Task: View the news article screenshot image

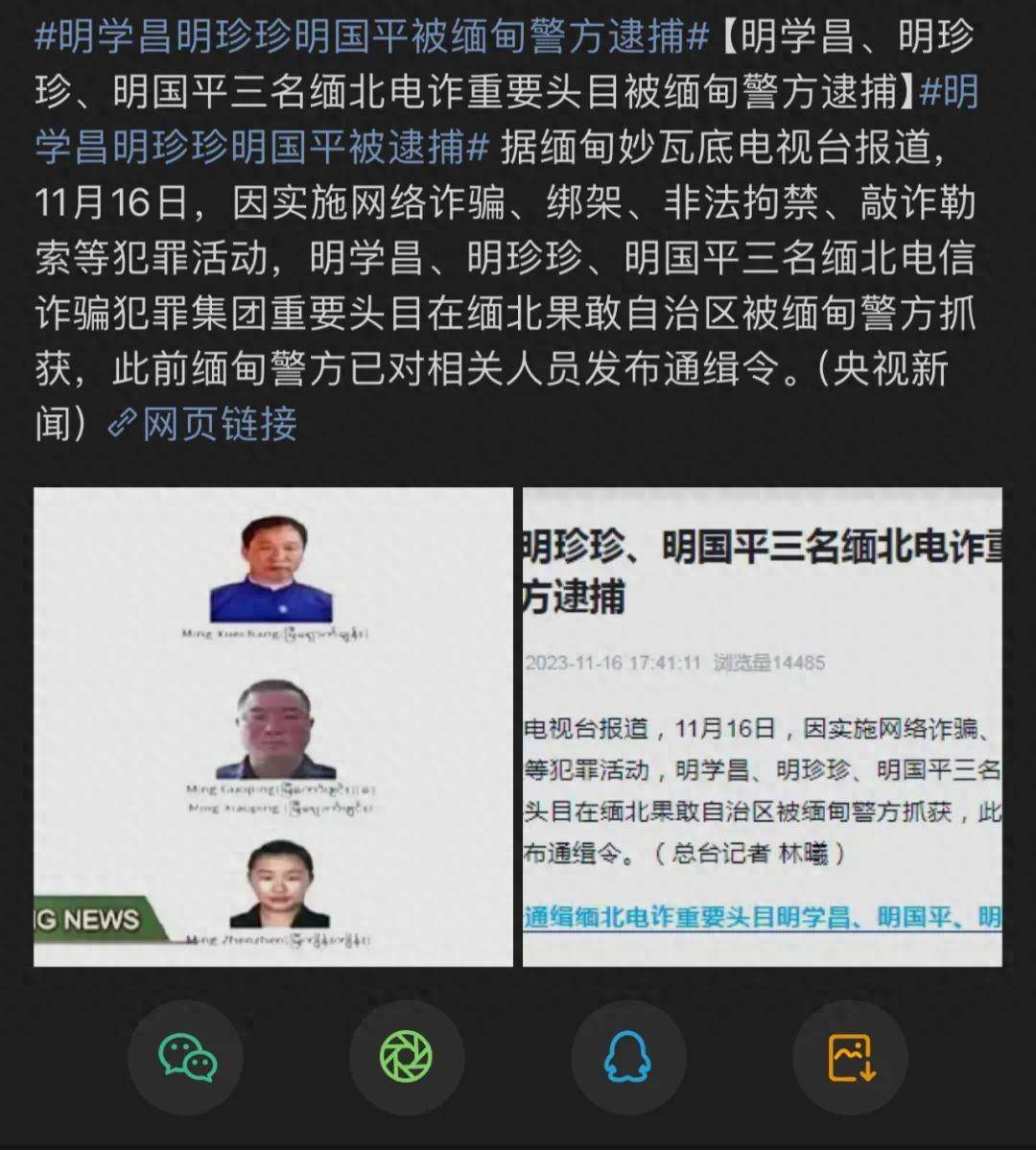Action: pos(763,726)
